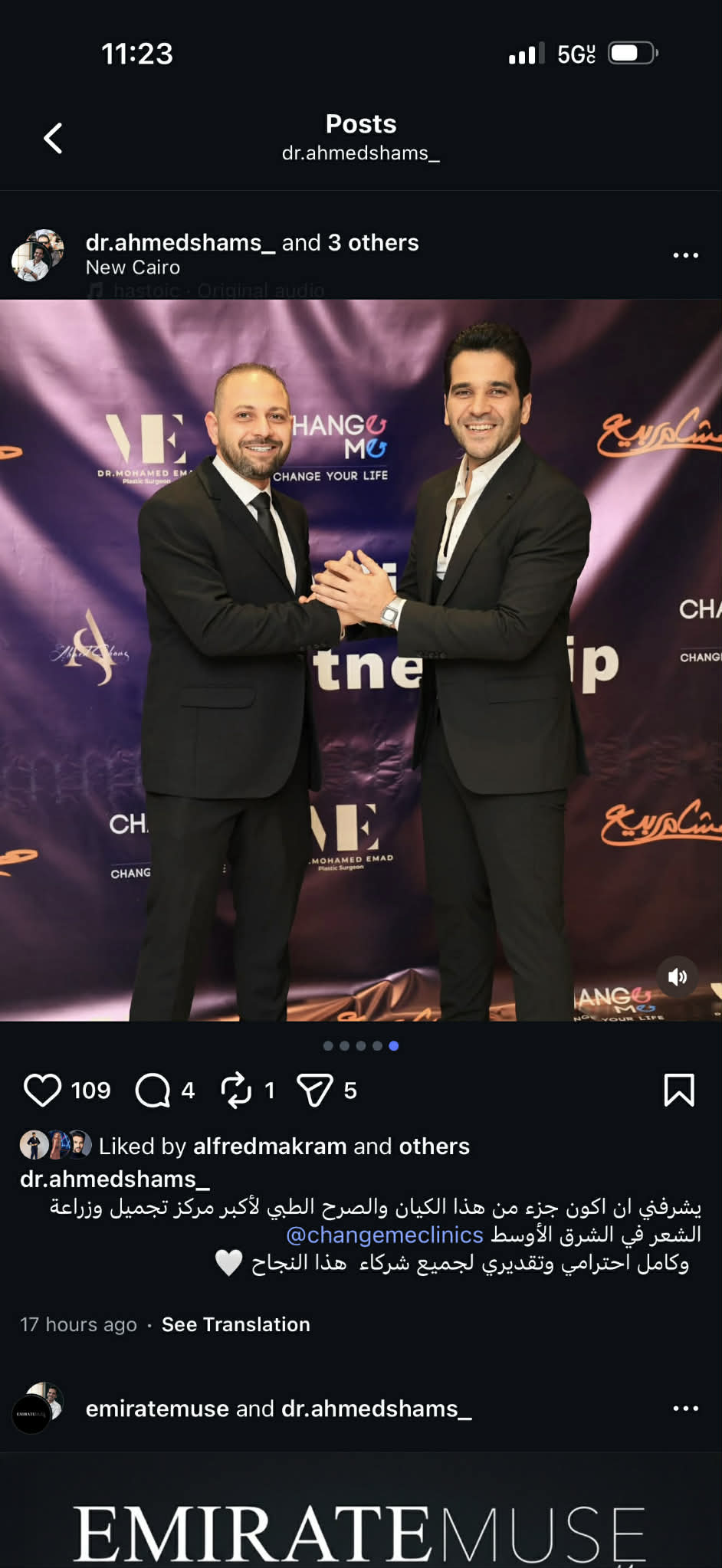The image size is (722, 1568).
Task: Open options menu for dr.ahmedshams_ post
Action: [x=685, y=255]
